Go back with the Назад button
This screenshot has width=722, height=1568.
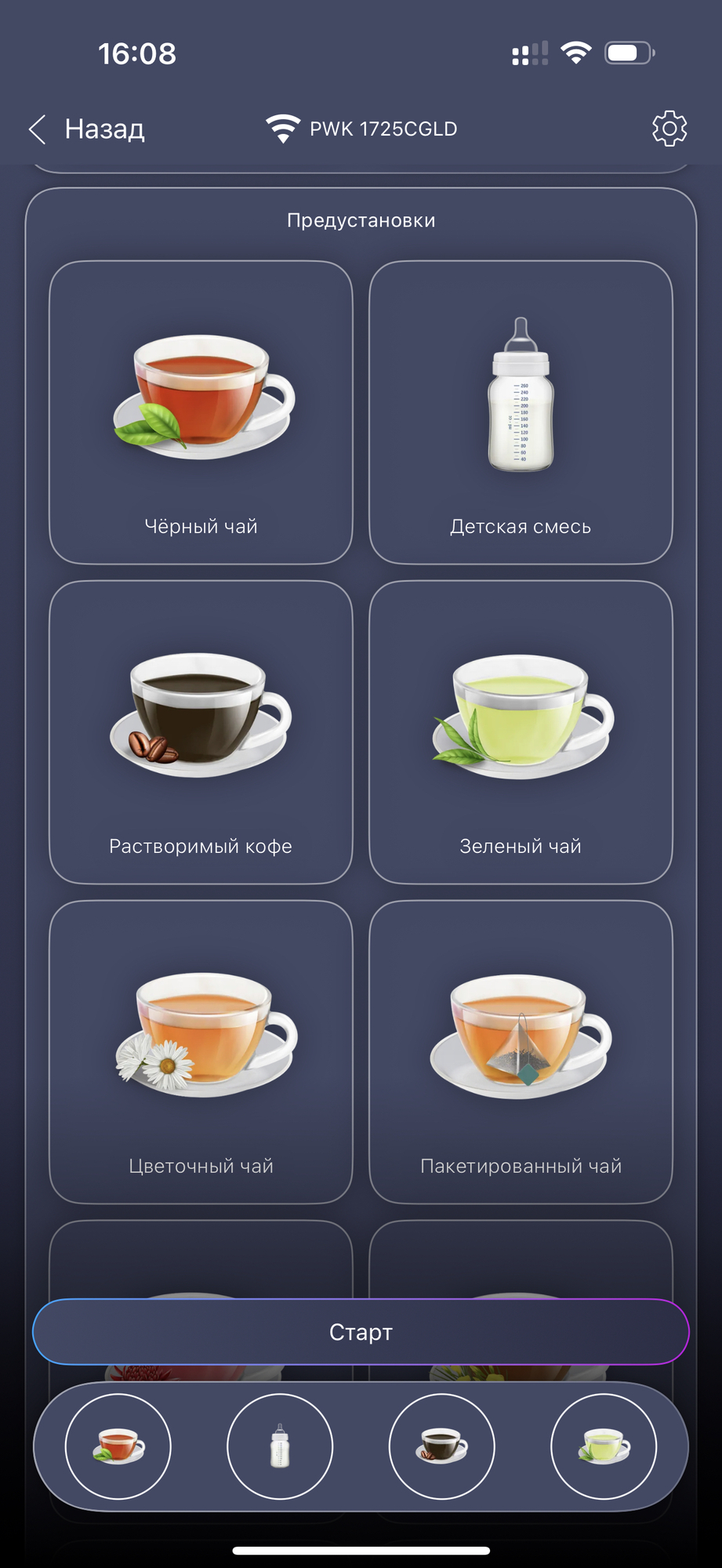(x=86, y=129)
